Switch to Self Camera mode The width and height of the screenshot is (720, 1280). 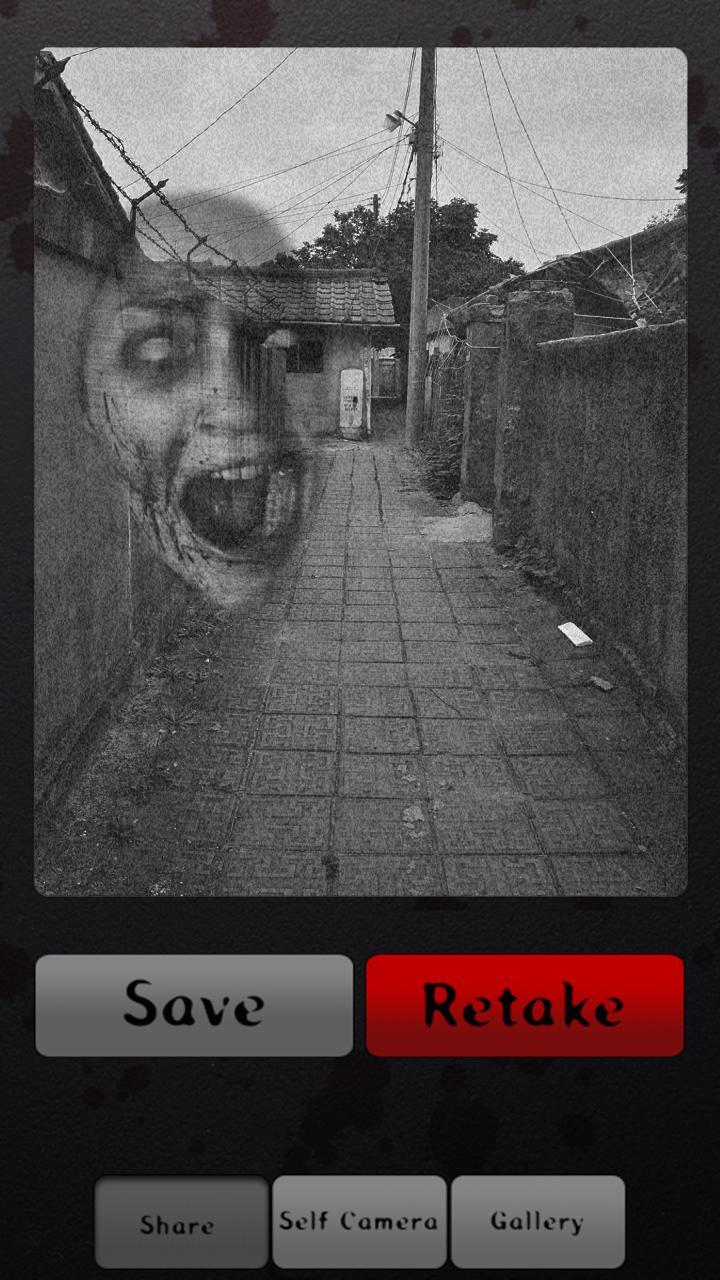[359, 1221]
